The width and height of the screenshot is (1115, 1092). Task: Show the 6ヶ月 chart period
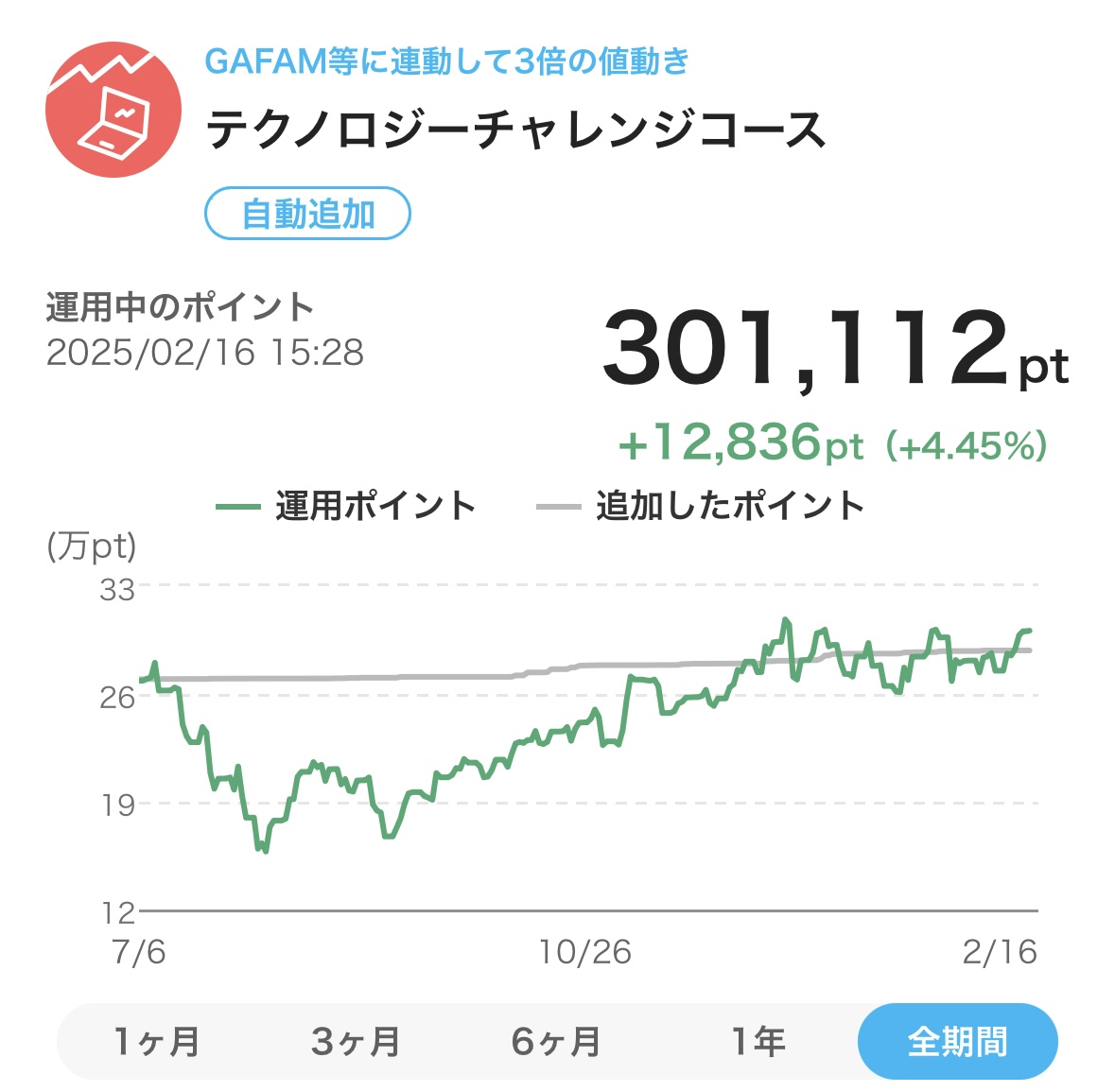pos(556,1041)
